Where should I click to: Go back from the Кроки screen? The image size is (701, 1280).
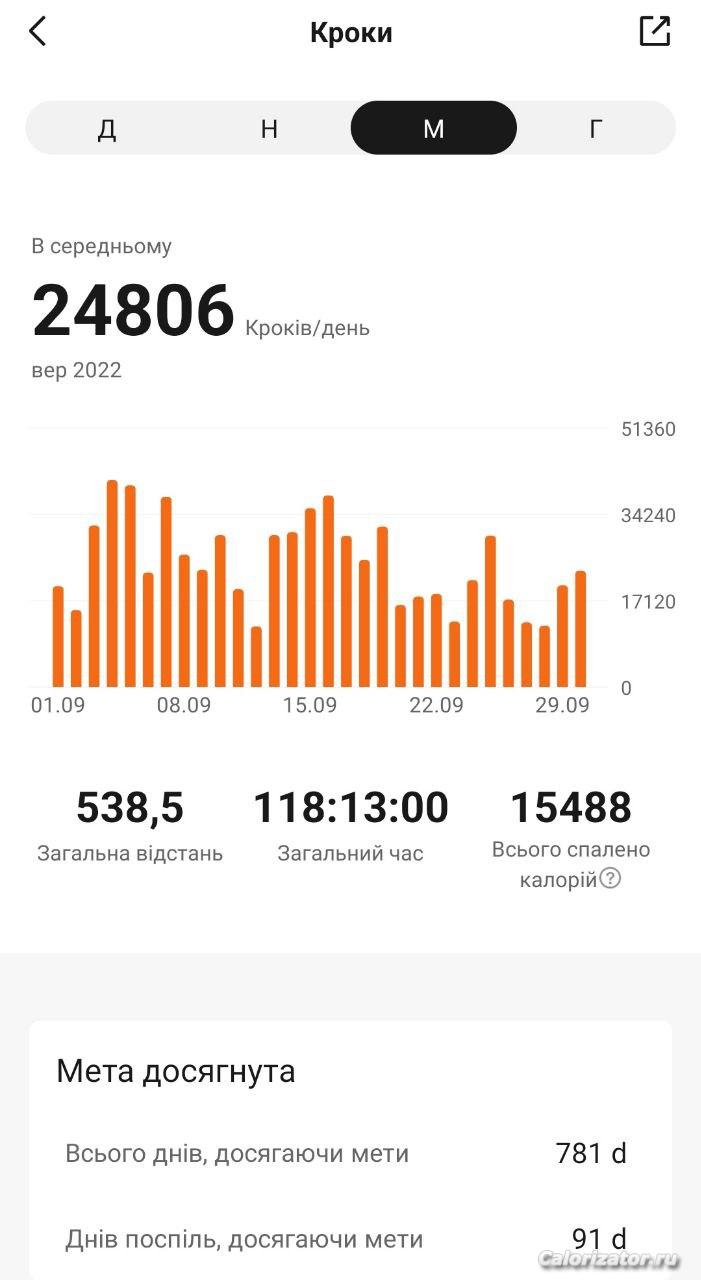coord(38,32)
